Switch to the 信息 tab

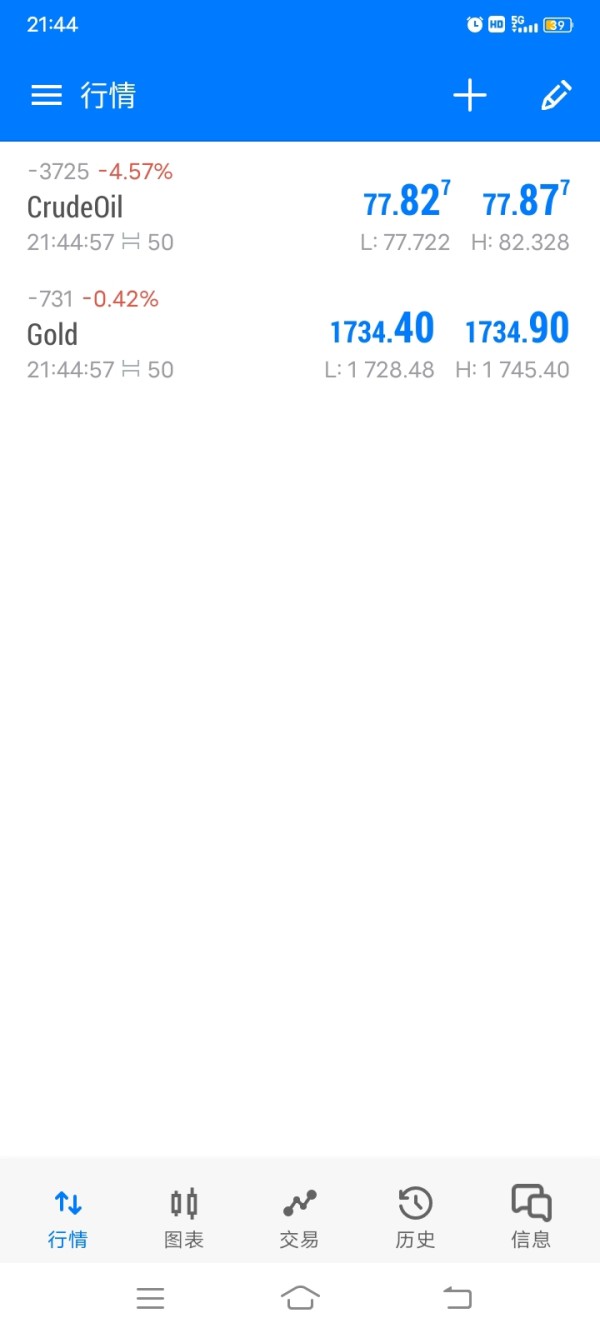coord(531,1217)
